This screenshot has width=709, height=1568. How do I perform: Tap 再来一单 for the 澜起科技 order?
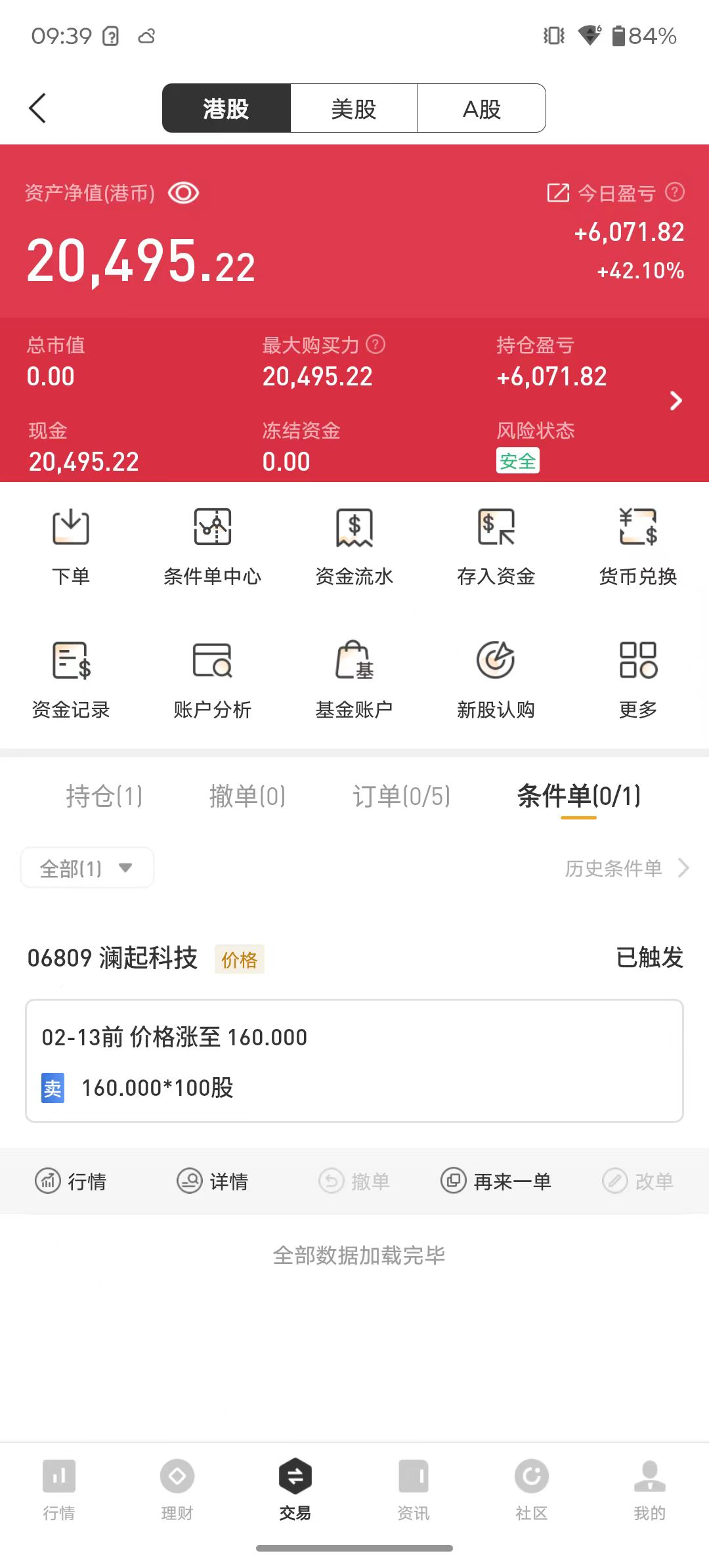pyautogui.click(x=496, y=1181)
